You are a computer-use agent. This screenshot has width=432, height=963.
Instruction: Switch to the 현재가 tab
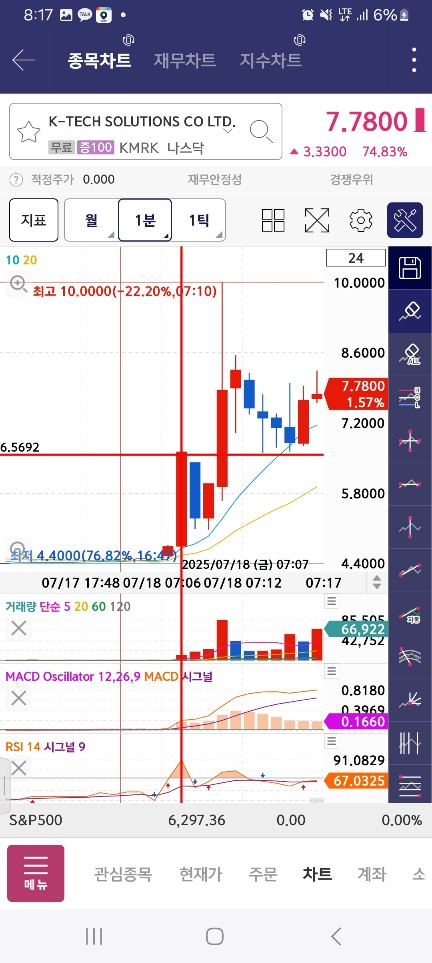(200, 874)
